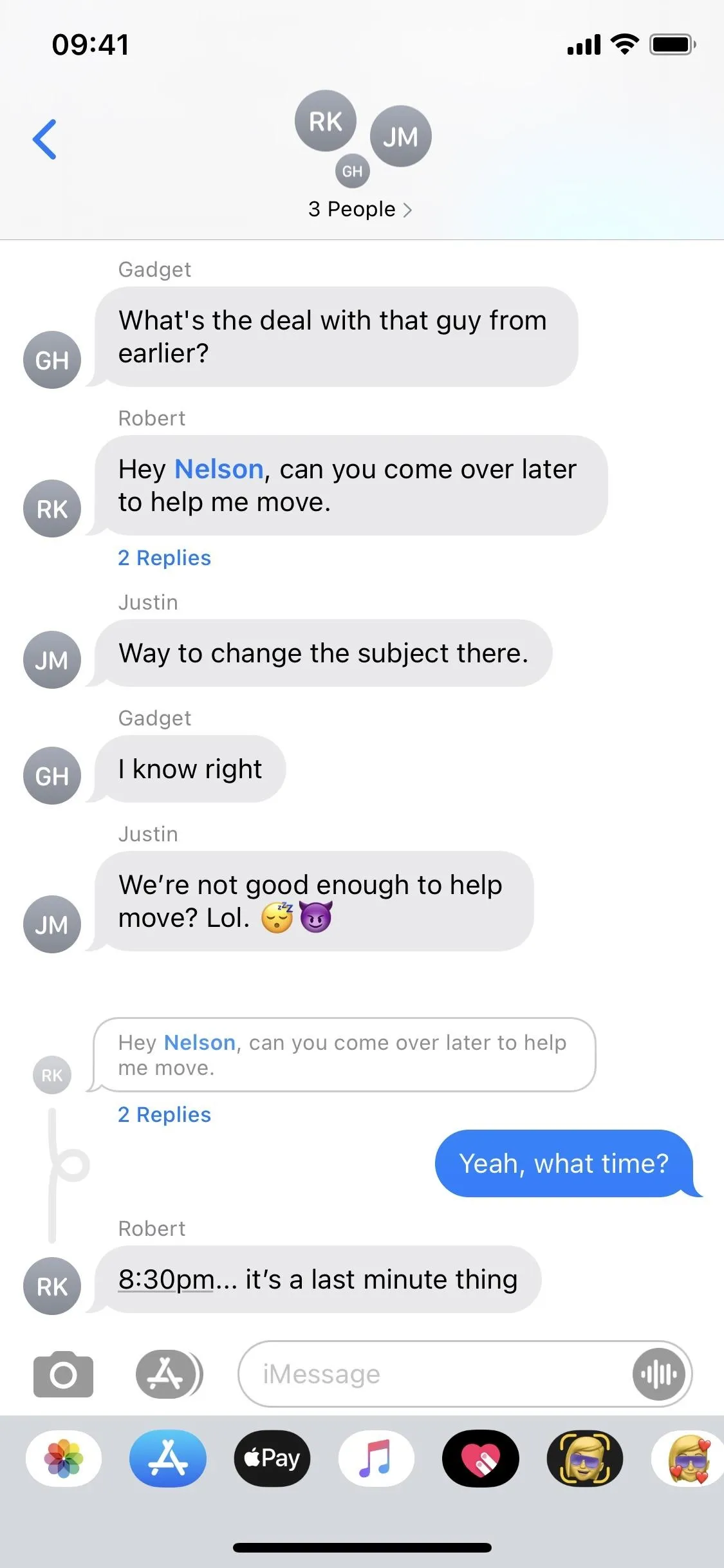Open Digital Touch heart icon in strip
Screen dimensions: 724x1568
(x=481, y=1458)
